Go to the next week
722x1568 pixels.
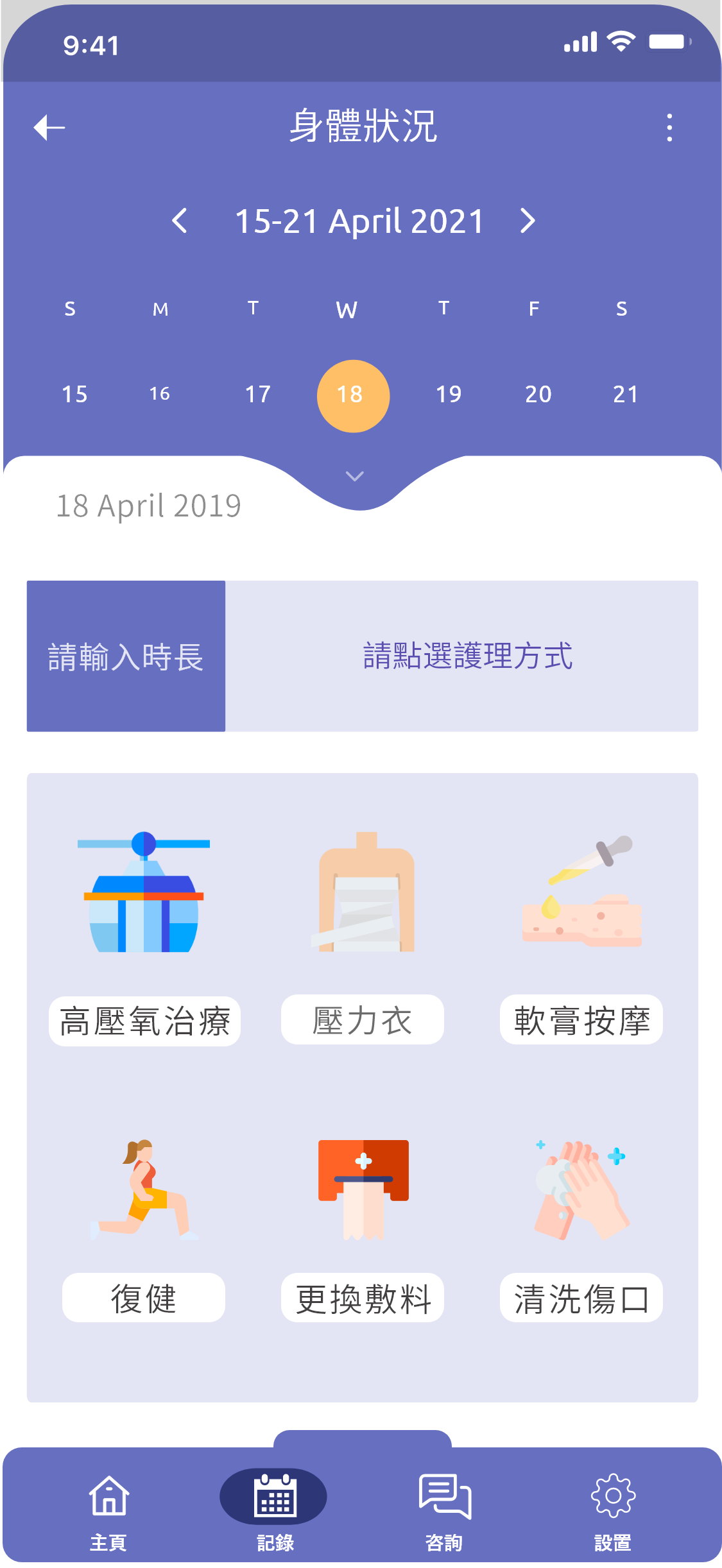[528, 221]
